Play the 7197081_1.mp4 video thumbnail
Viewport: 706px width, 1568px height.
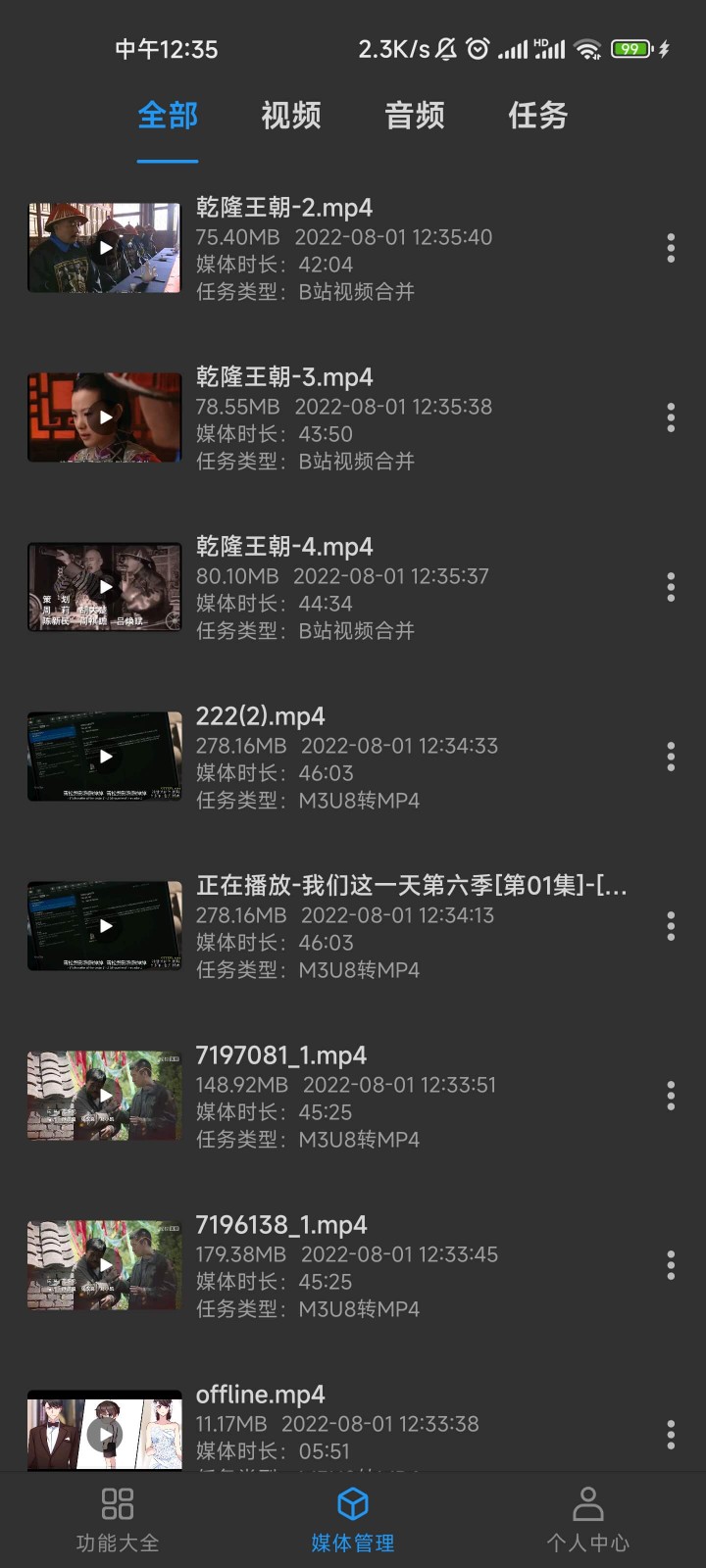tap(105, 1096)
